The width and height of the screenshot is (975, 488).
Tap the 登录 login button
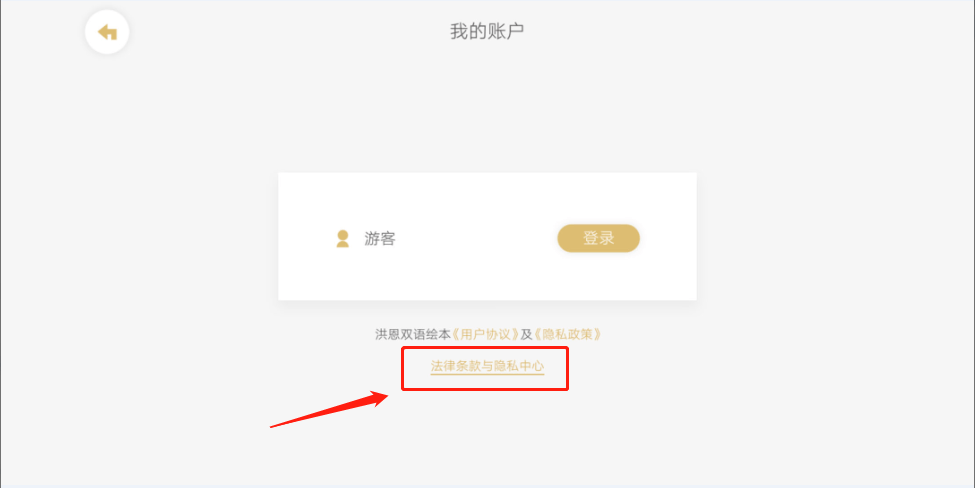598,238
